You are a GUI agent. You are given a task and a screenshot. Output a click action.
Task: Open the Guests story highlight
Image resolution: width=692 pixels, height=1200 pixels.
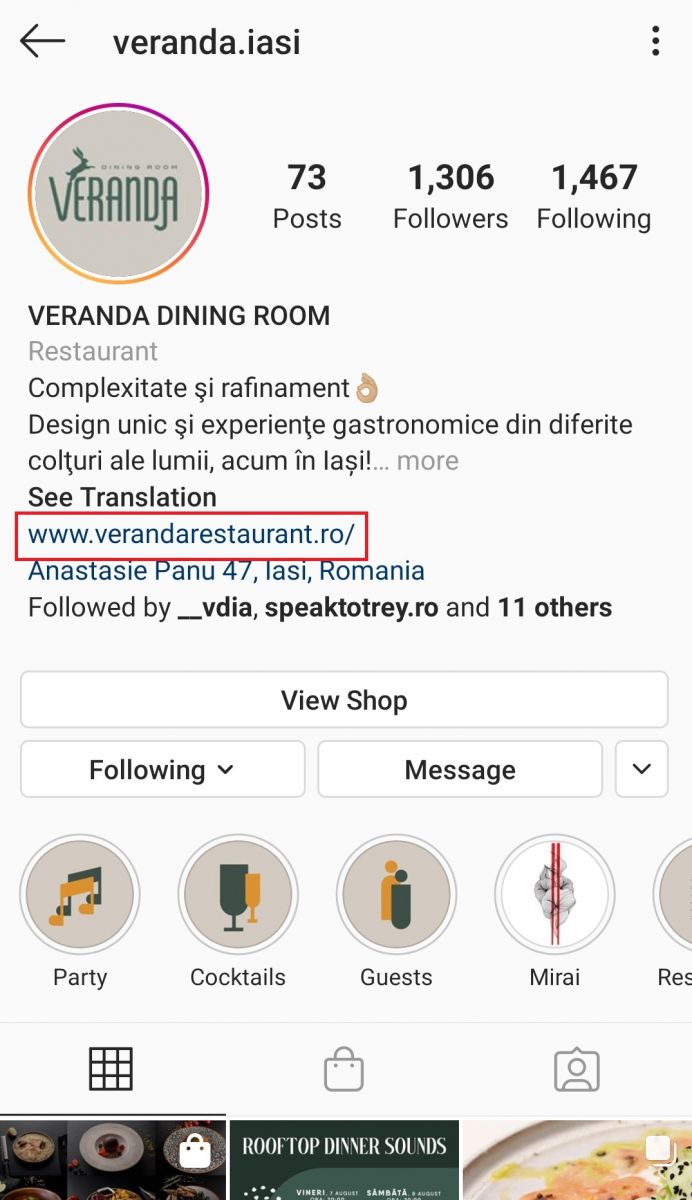(396, 894)
